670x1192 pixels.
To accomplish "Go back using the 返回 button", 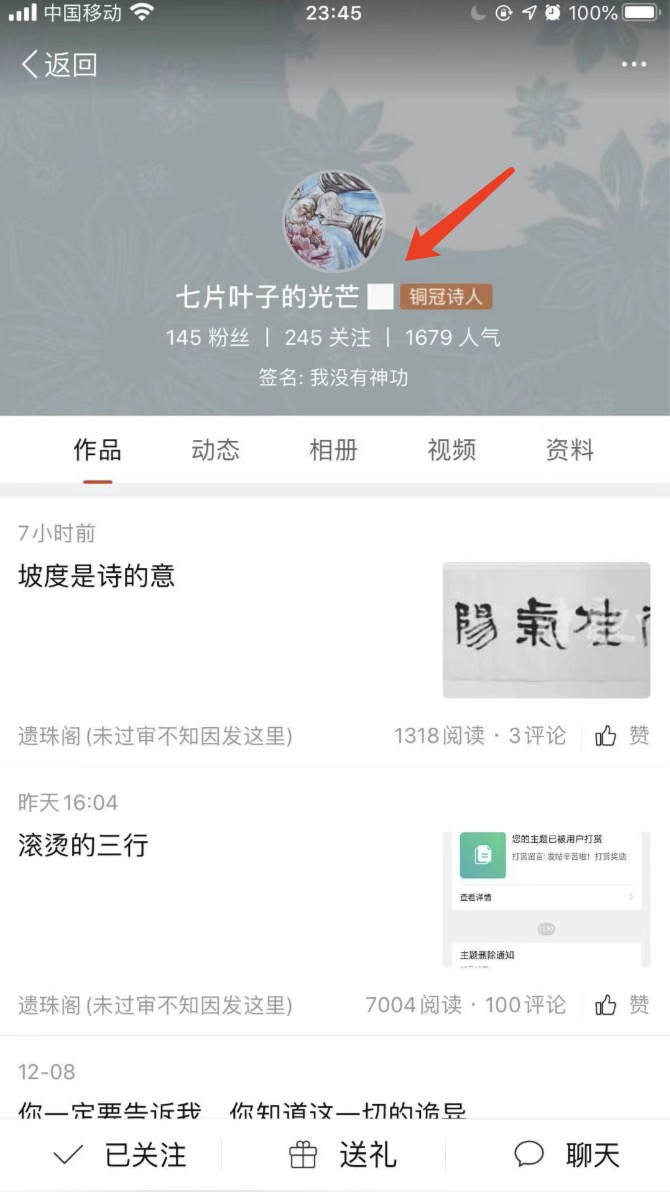I will click(x=58, y=65).
